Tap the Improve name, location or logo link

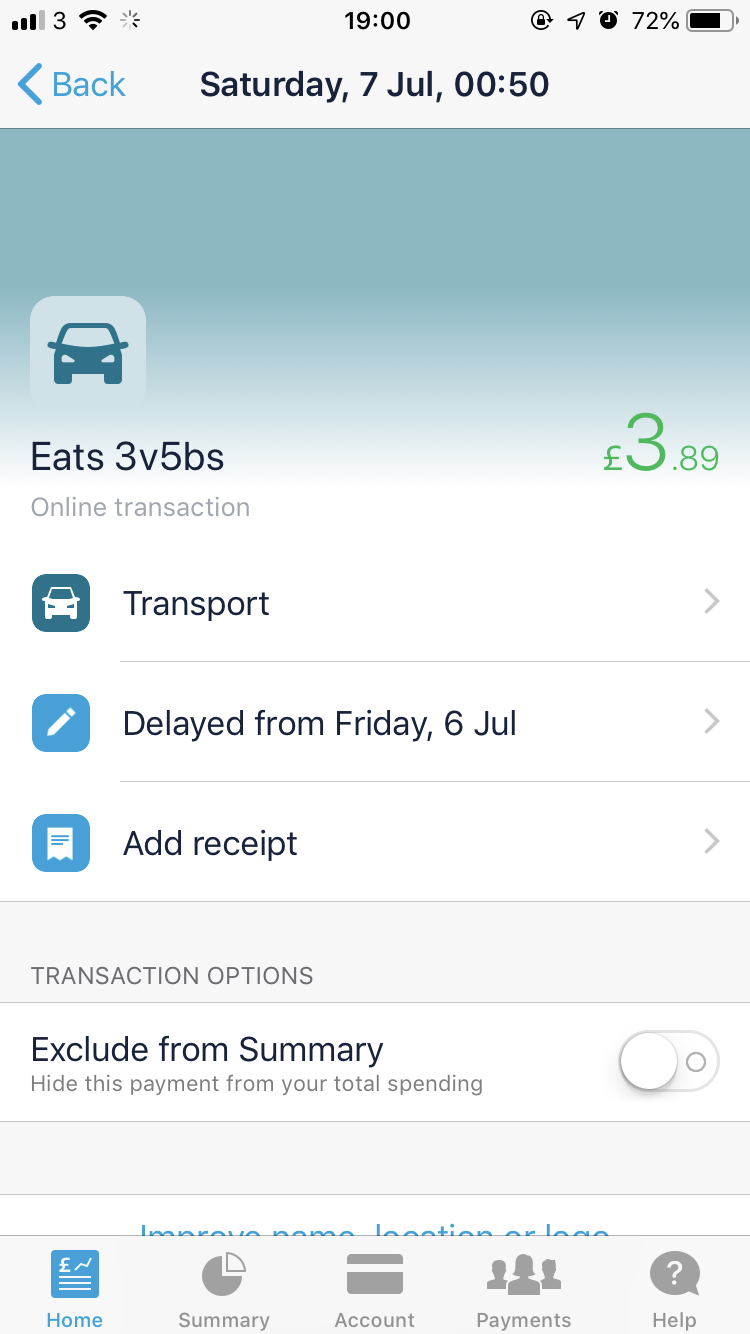pos(375,1228)
